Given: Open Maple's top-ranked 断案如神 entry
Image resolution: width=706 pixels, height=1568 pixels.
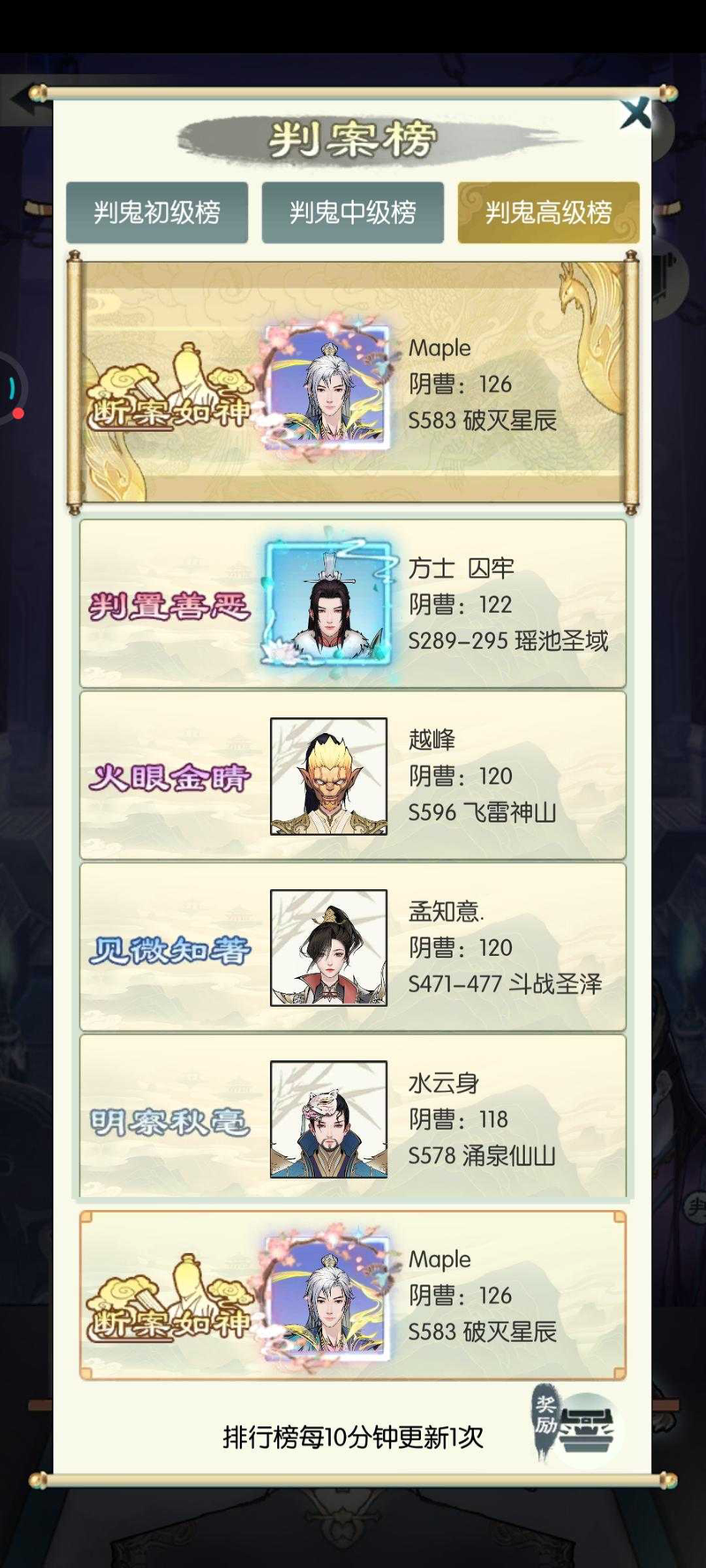Looking at the screenshot, I should pyautogui.click(x=353, y=384).
